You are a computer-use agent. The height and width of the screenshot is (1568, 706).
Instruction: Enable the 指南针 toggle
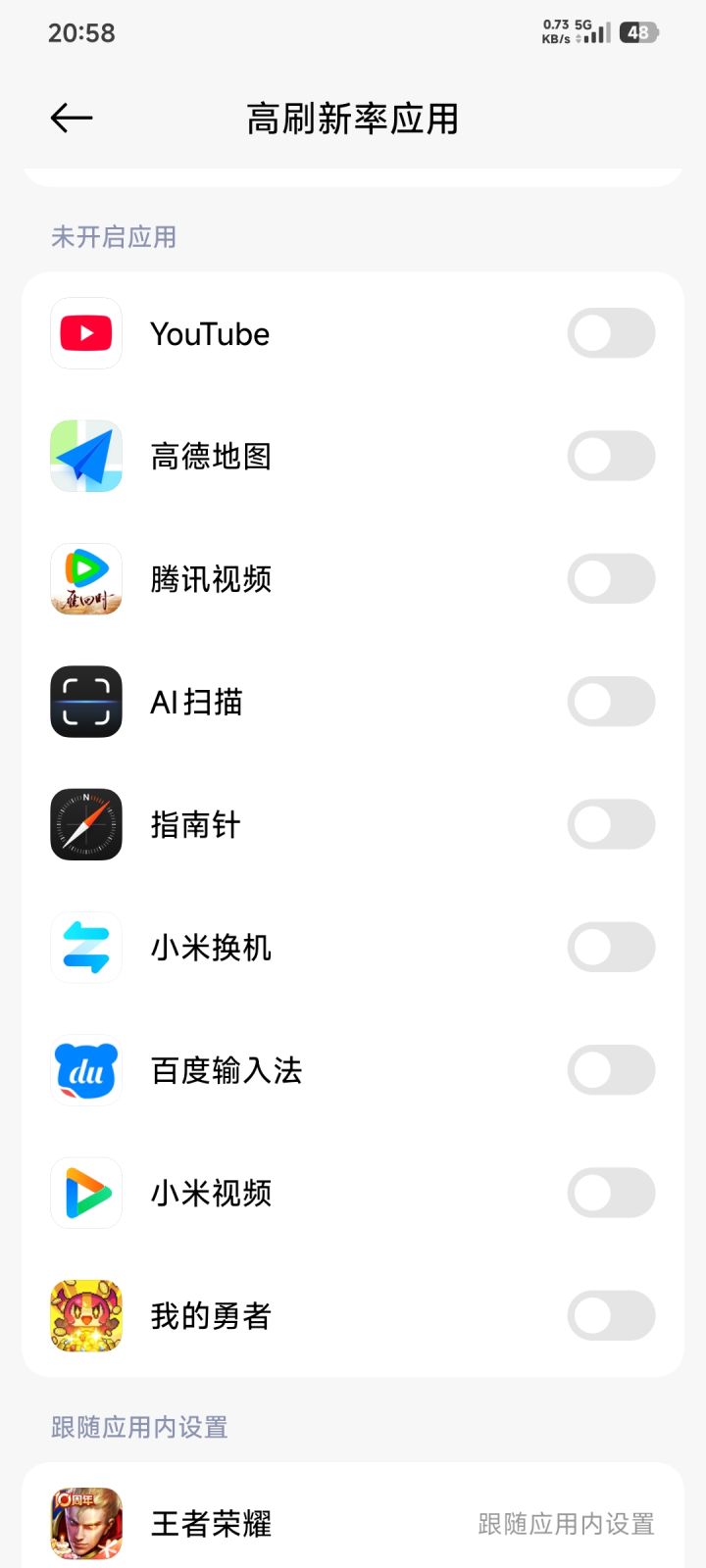[x=611, y=824]
